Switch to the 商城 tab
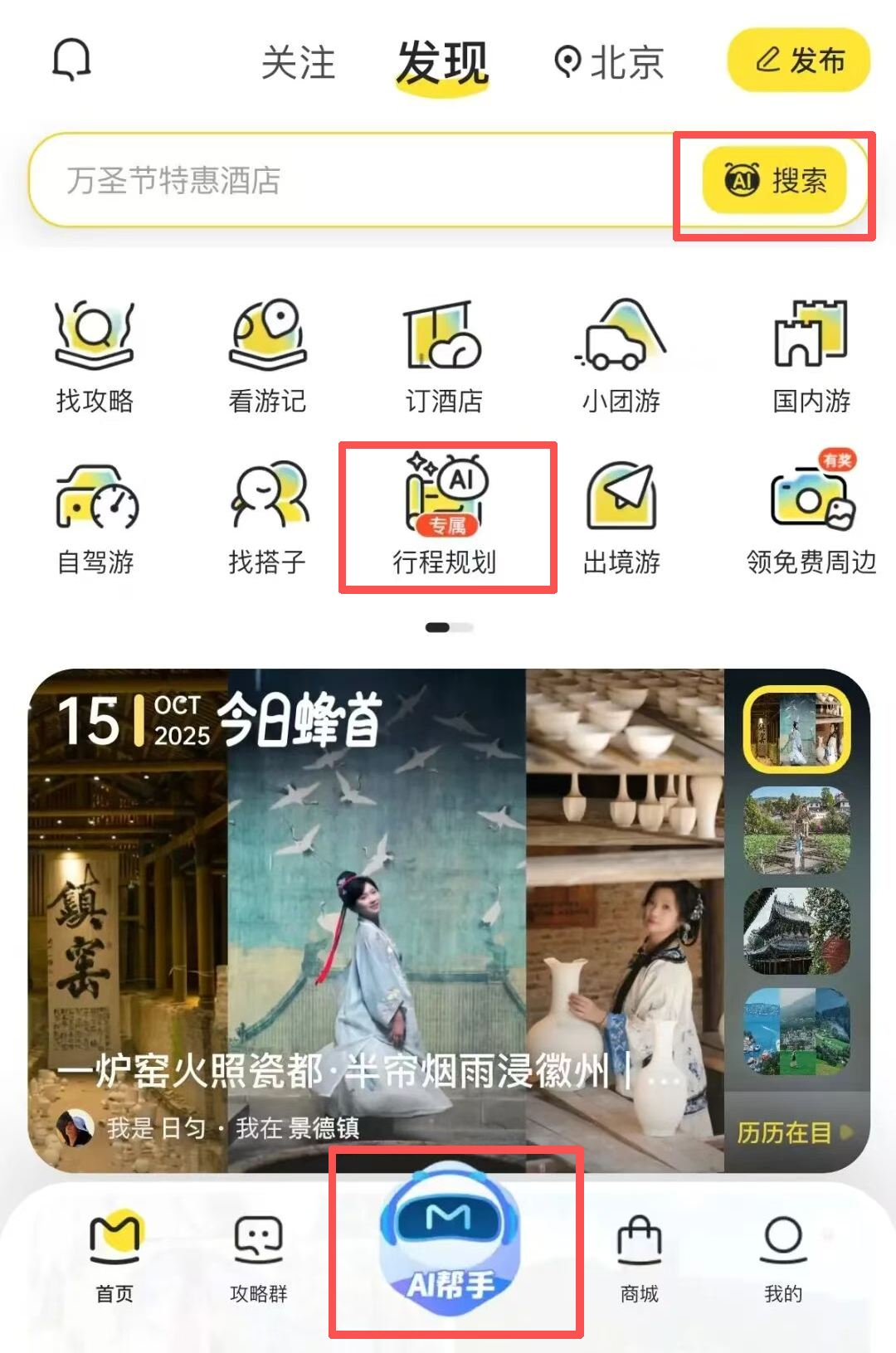 point(639,1258)
